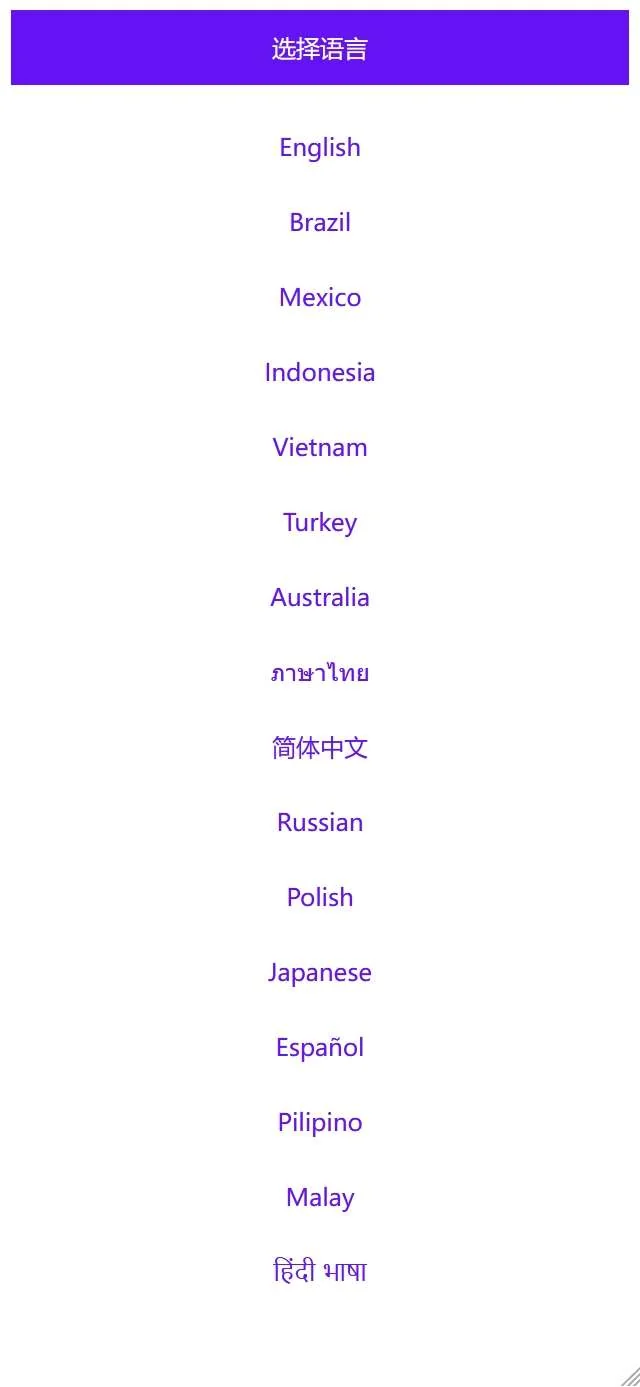Viewport: 640px width, 1387px height.
Task: Choose the Español option
Action: 320,1048
